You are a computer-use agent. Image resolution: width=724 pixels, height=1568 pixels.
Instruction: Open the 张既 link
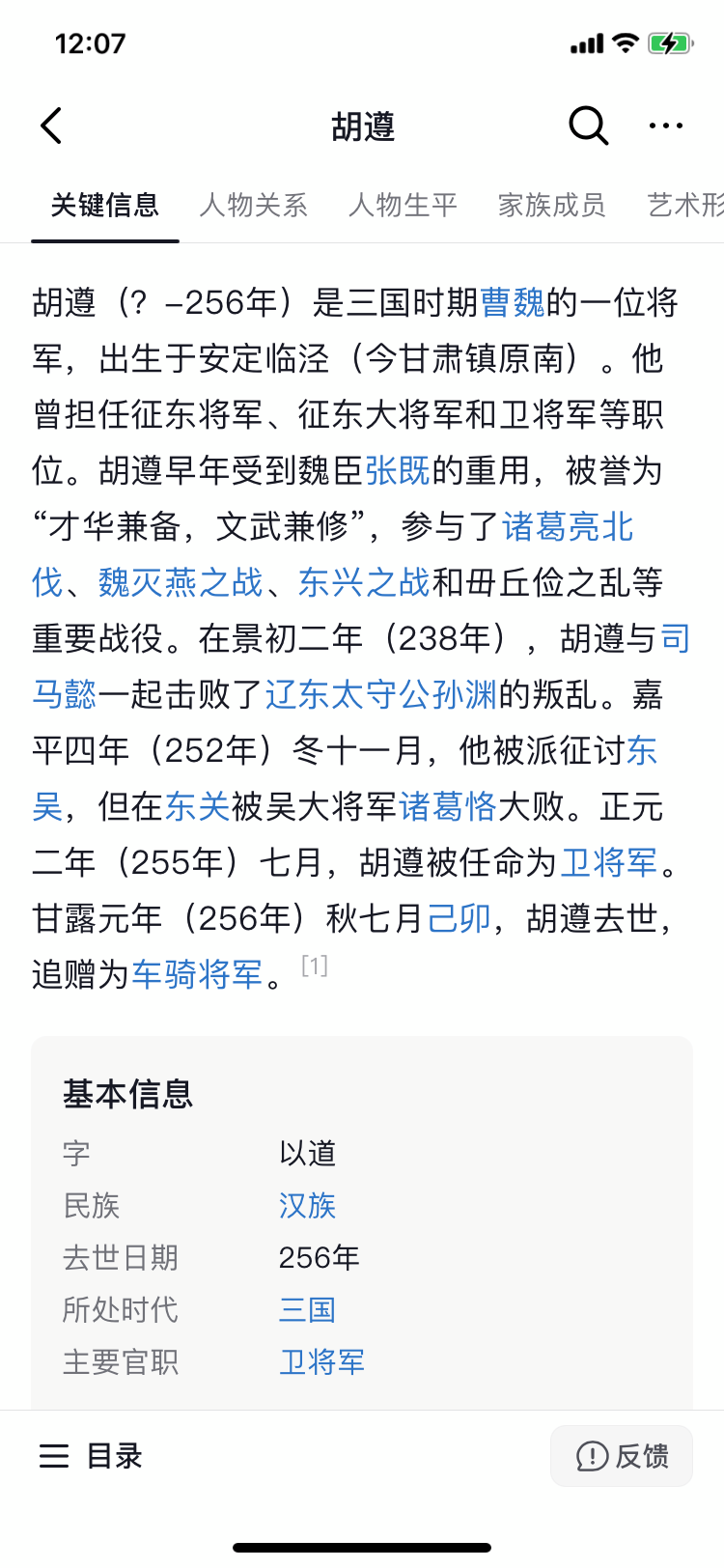click(x=398, y=470)
